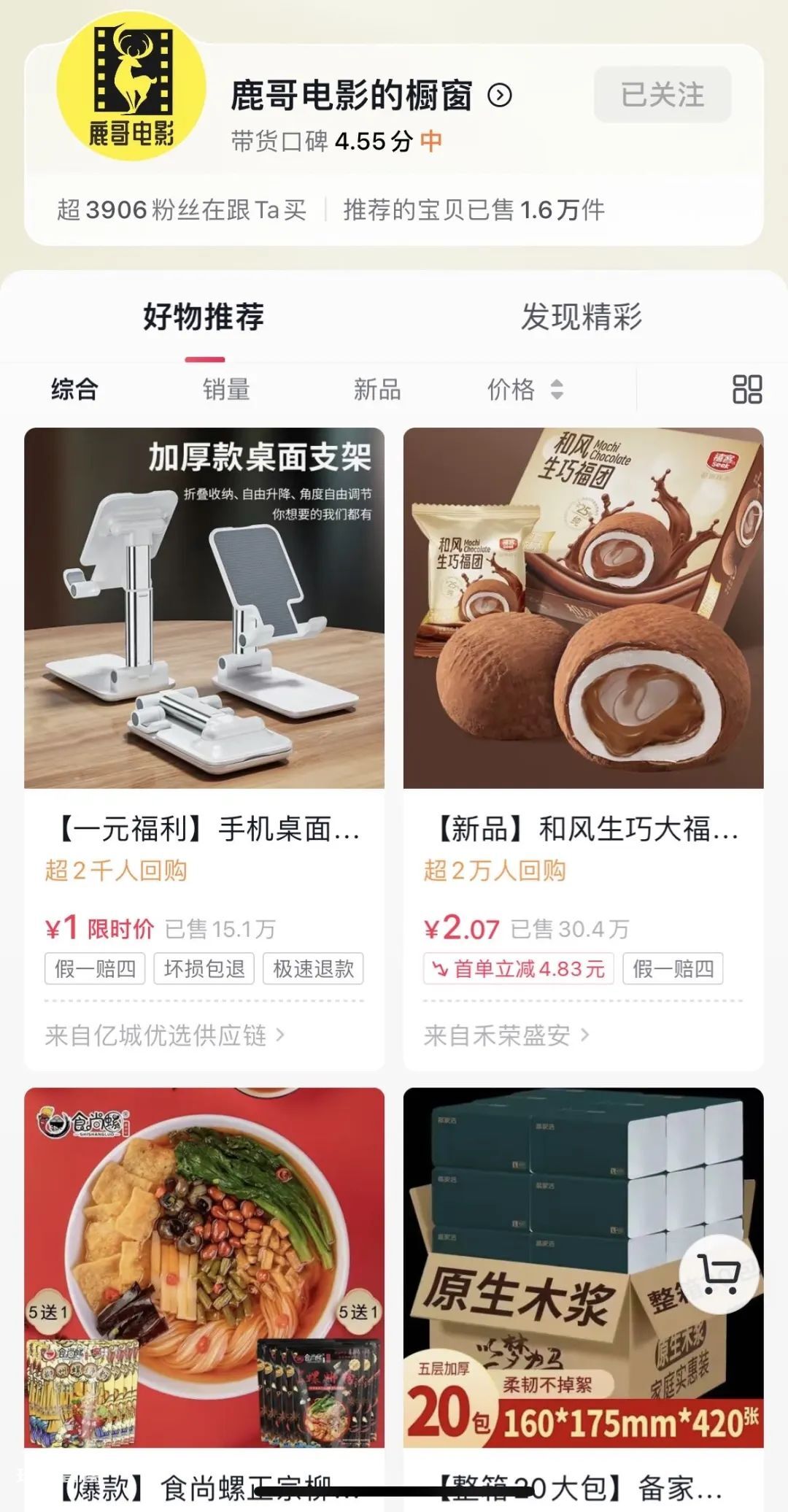
Task: Sort products by 销量
Action: [x=226, y=390]
